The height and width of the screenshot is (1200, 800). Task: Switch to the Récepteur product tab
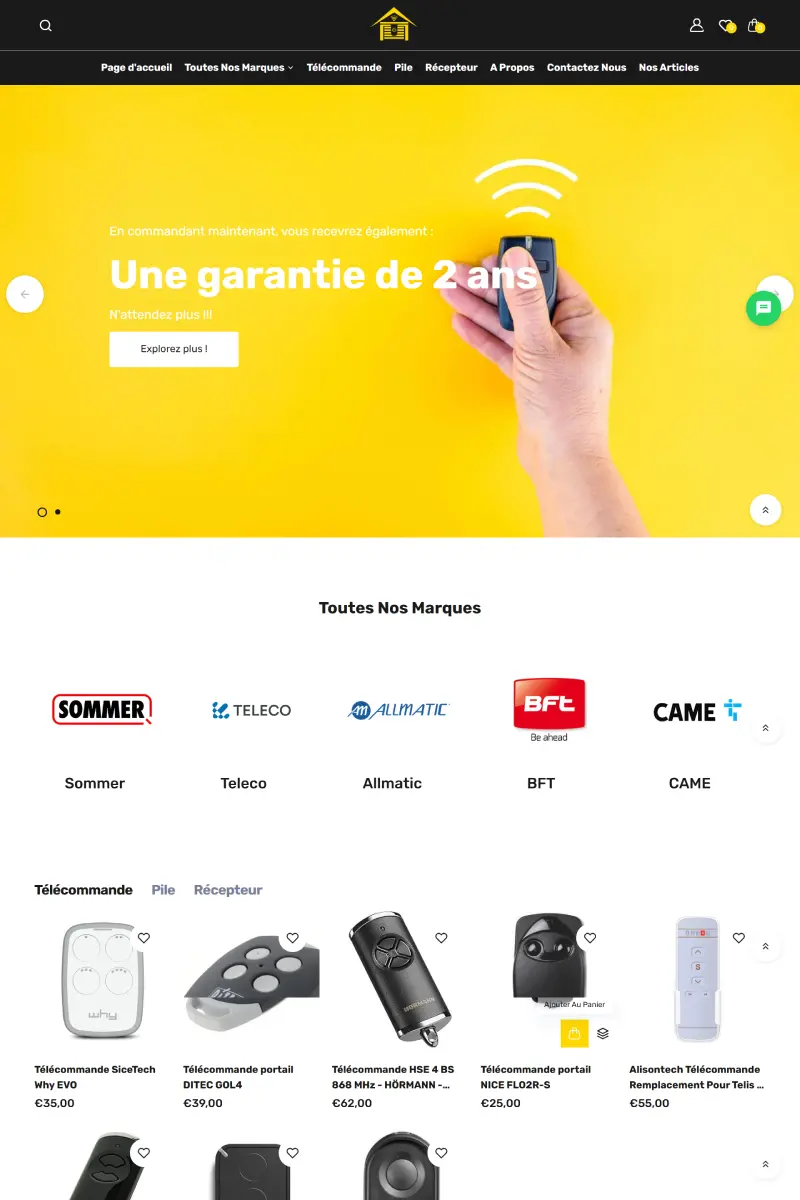228,890
